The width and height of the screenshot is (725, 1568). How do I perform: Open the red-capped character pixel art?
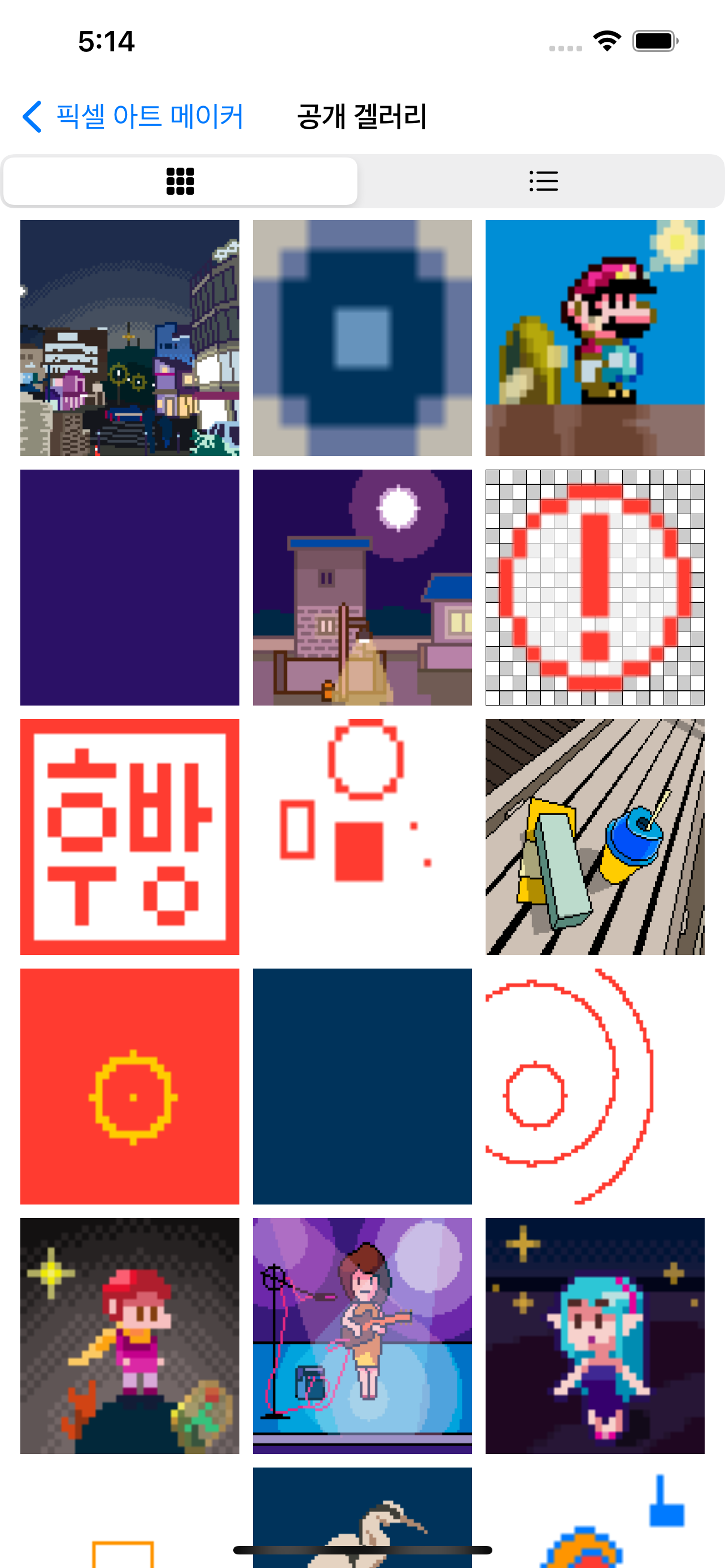point(130,1336)
